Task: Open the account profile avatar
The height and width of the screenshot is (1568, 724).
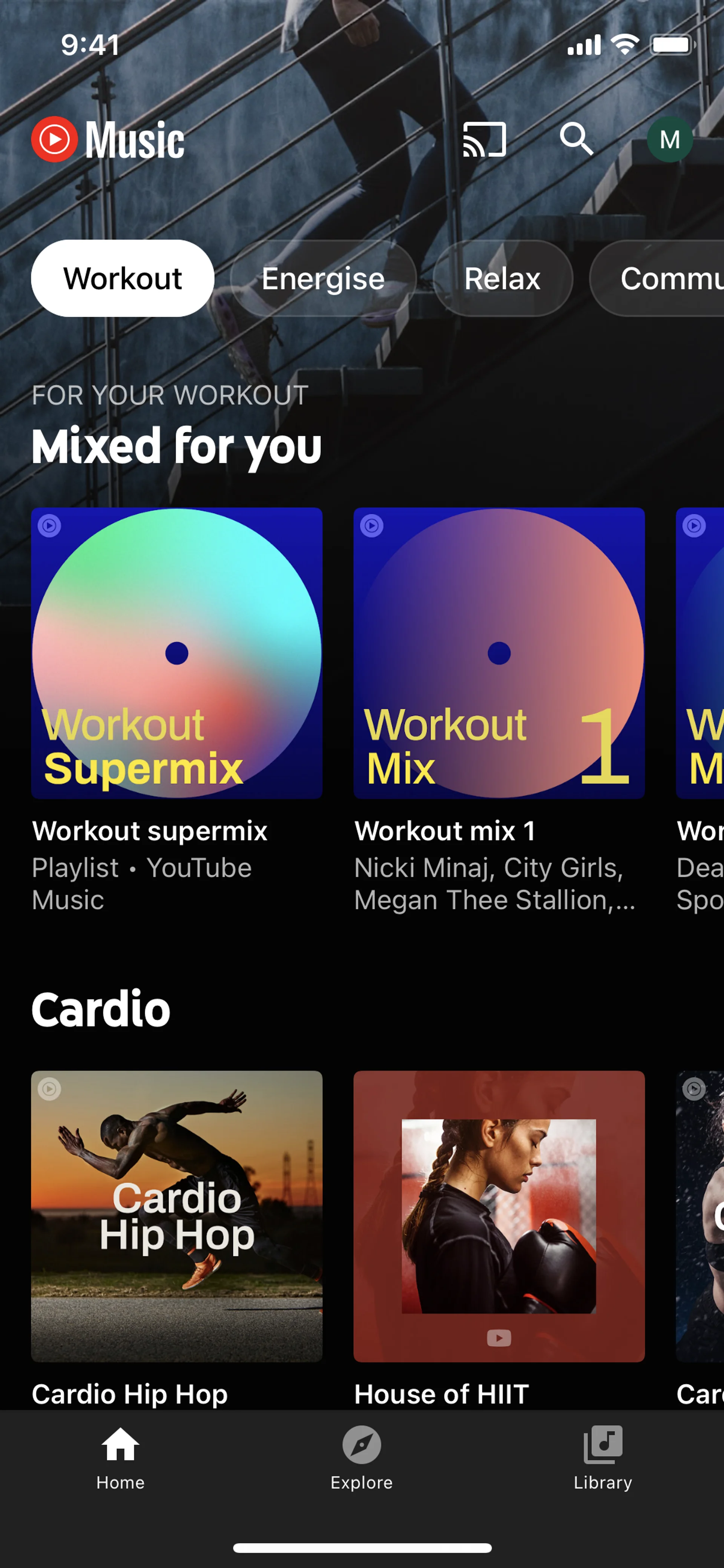Action: coord(669,140)
